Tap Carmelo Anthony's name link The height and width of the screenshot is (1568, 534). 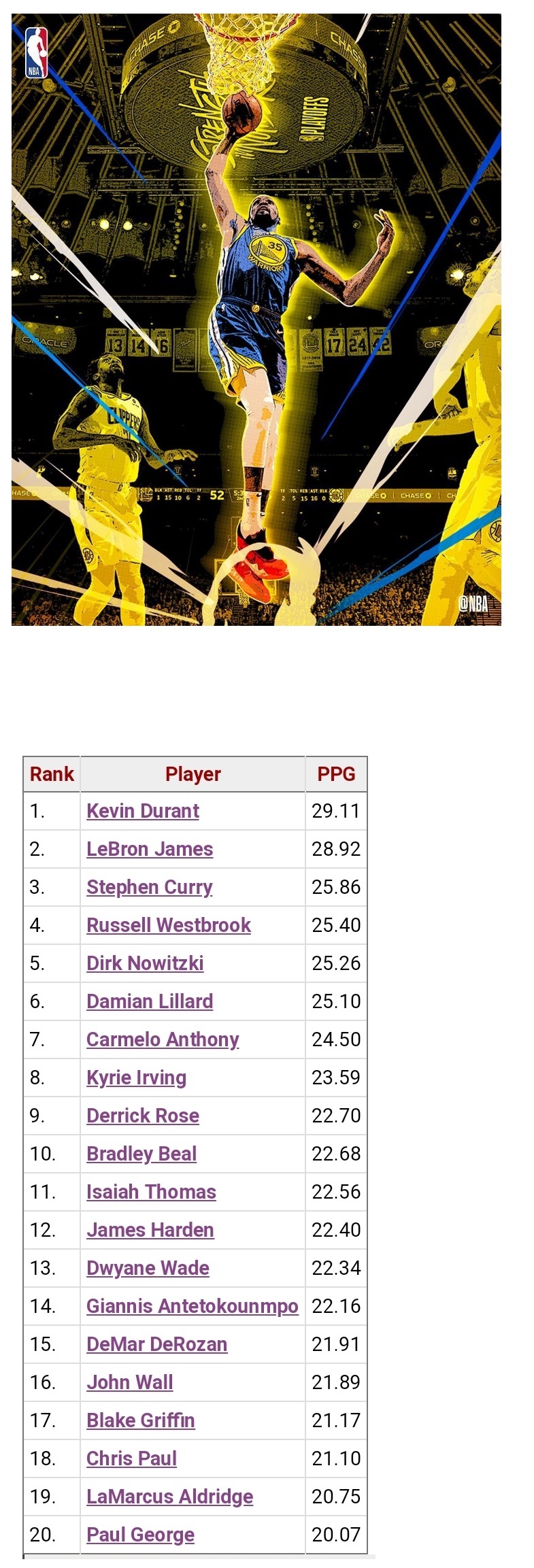(163, 1039)
